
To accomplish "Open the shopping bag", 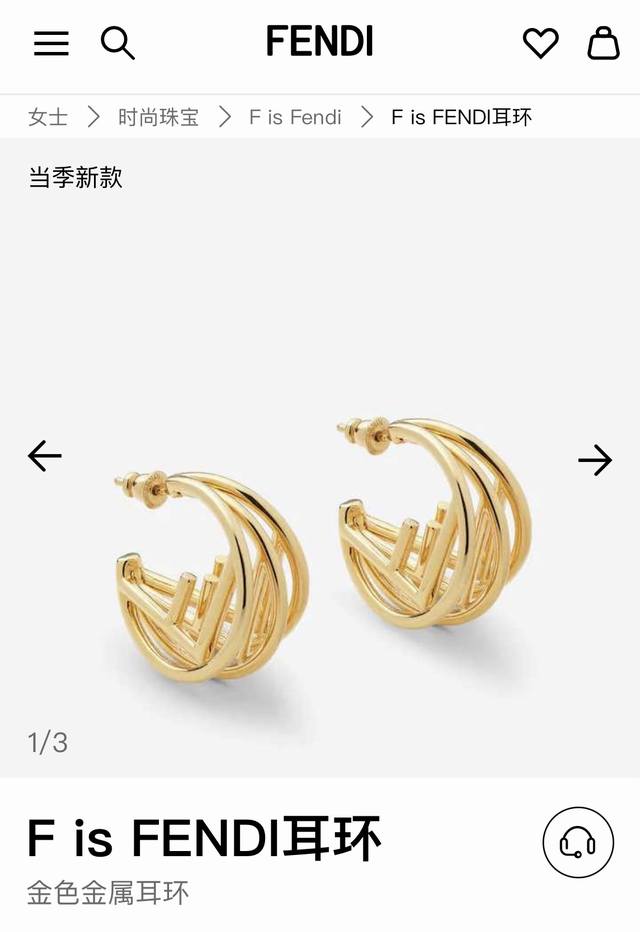I will pos(603,43).
